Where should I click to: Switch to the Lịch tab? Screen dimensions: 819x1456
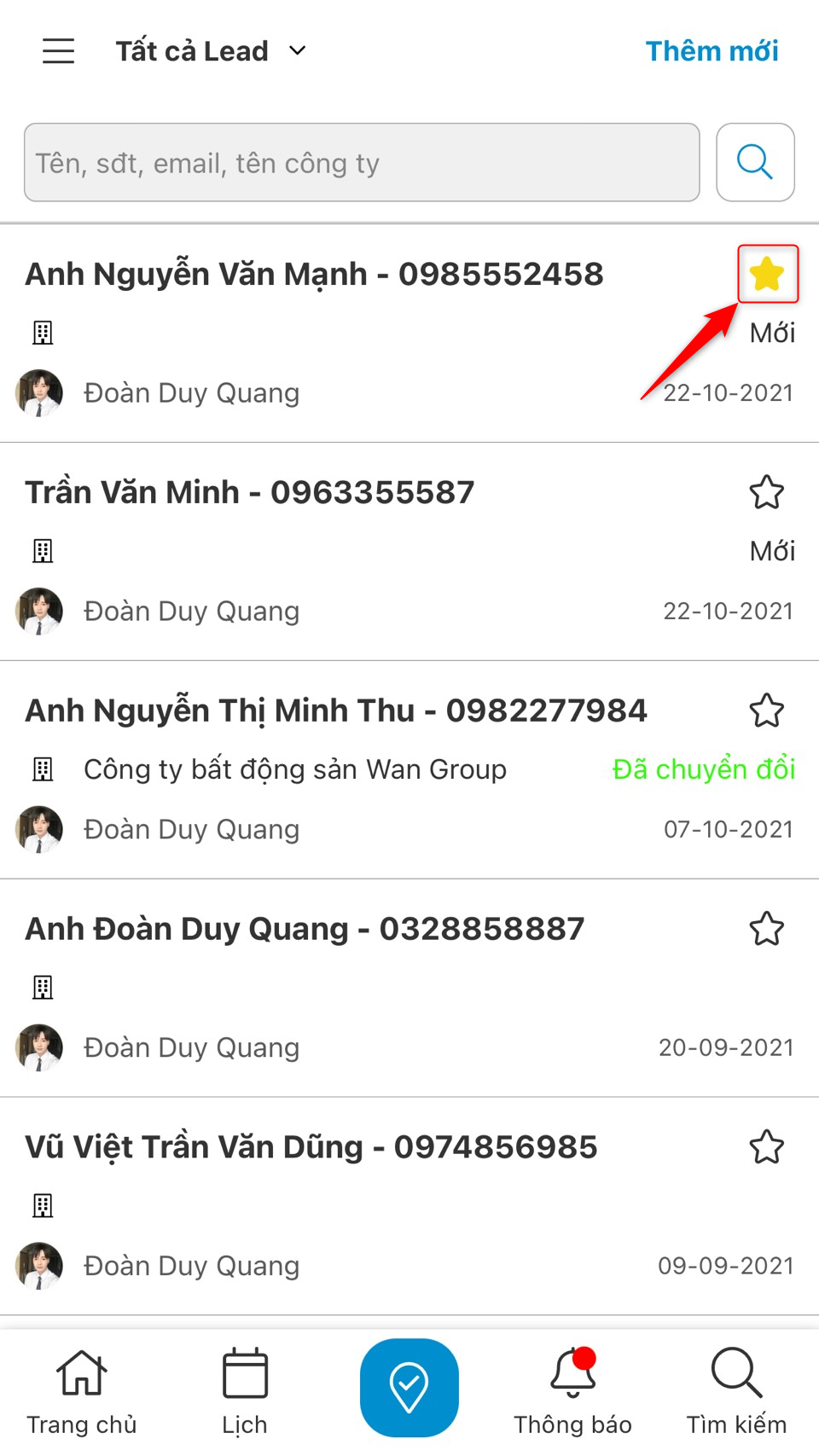245,1389
